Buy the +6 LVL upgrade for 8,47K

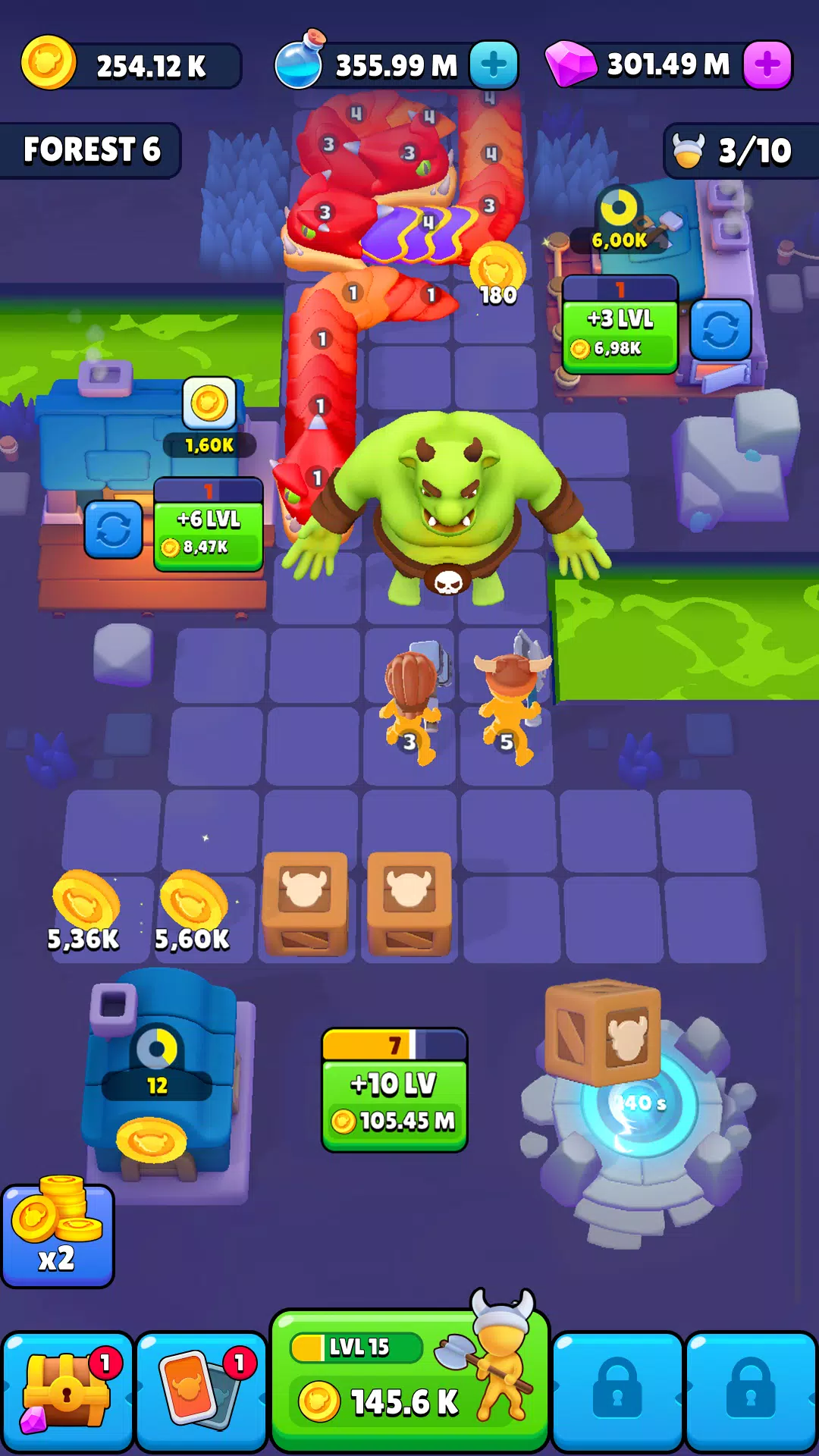[x=209, y=532]
